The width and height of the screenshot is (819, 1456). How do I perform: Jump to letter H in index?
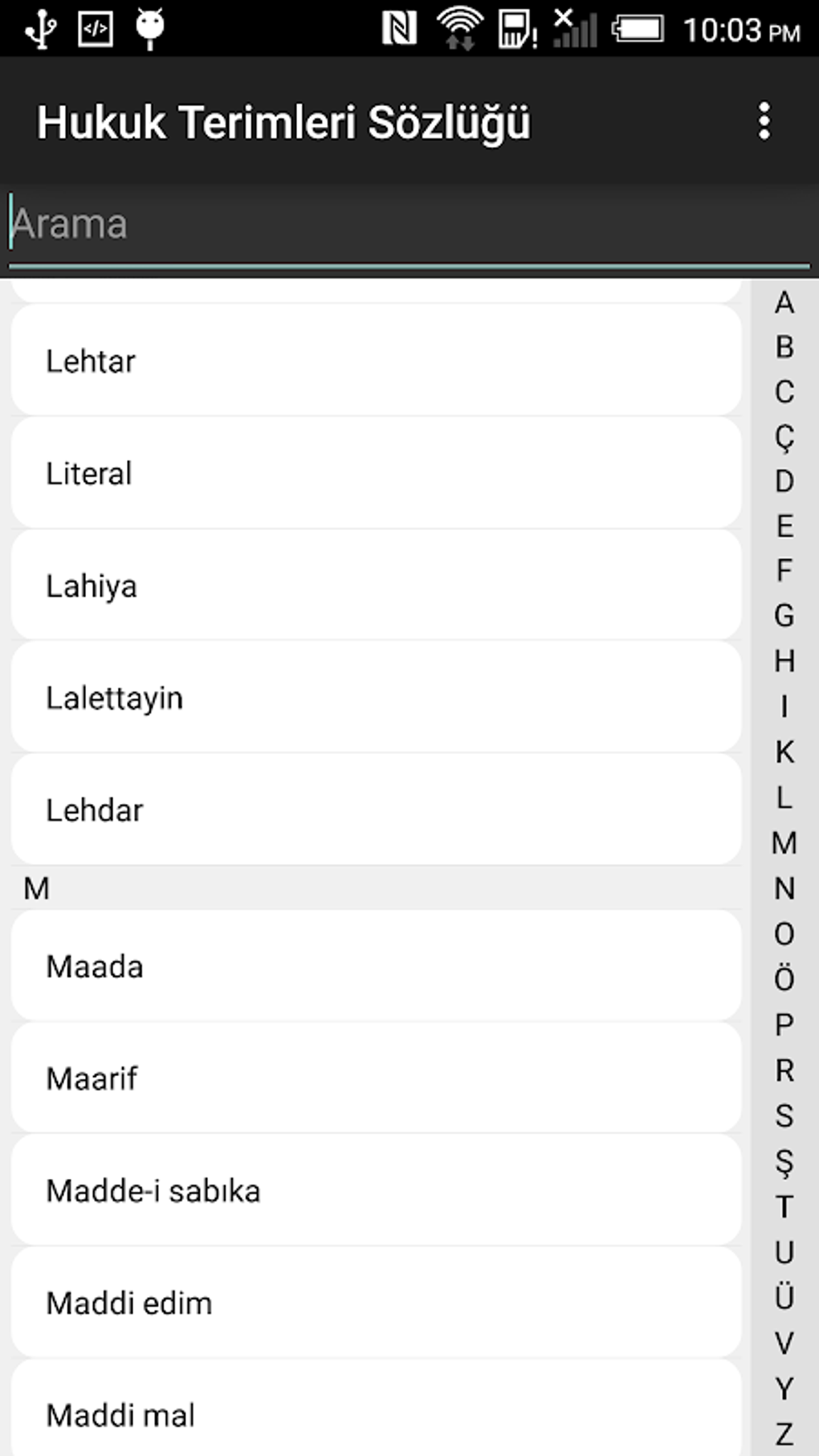point(784,661)
